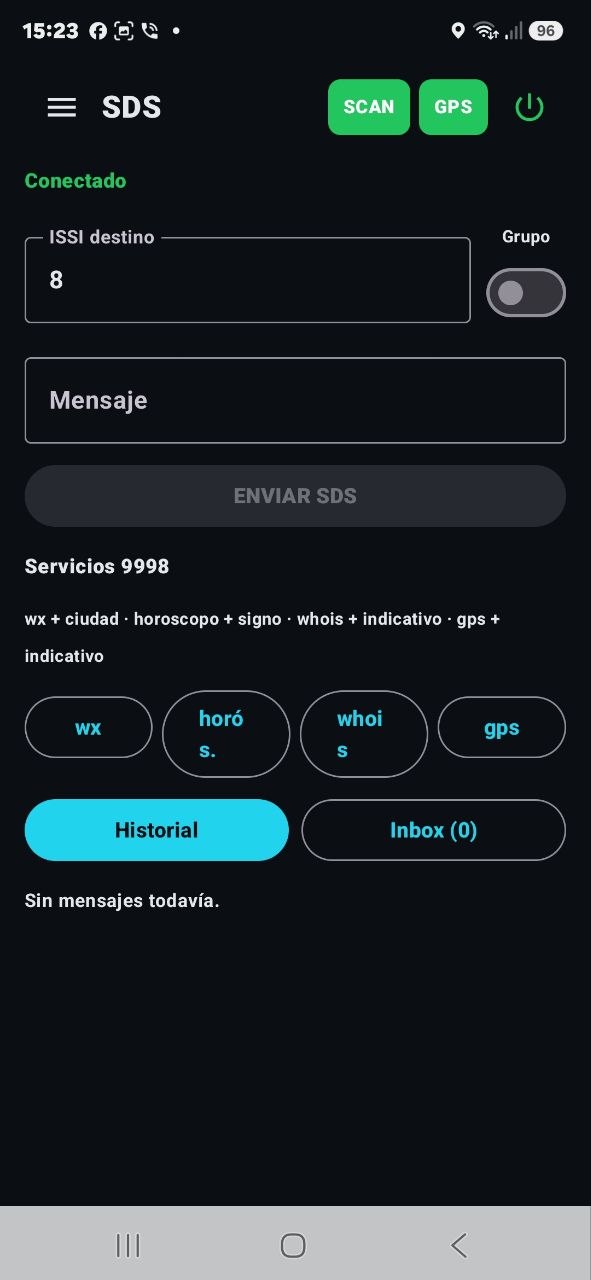Tap the power icon to disconnect
591x1280 pixels.
click(x=529, y=107)
